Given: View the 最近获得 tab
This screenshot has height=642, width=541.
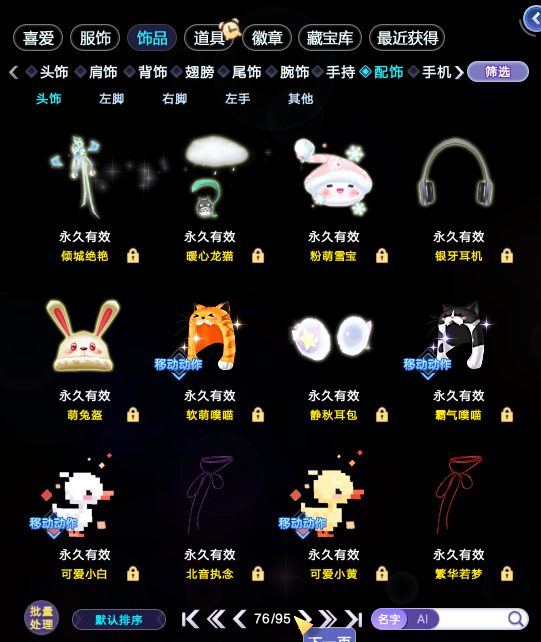Looking at the screenshot, I should click(407, 38).
